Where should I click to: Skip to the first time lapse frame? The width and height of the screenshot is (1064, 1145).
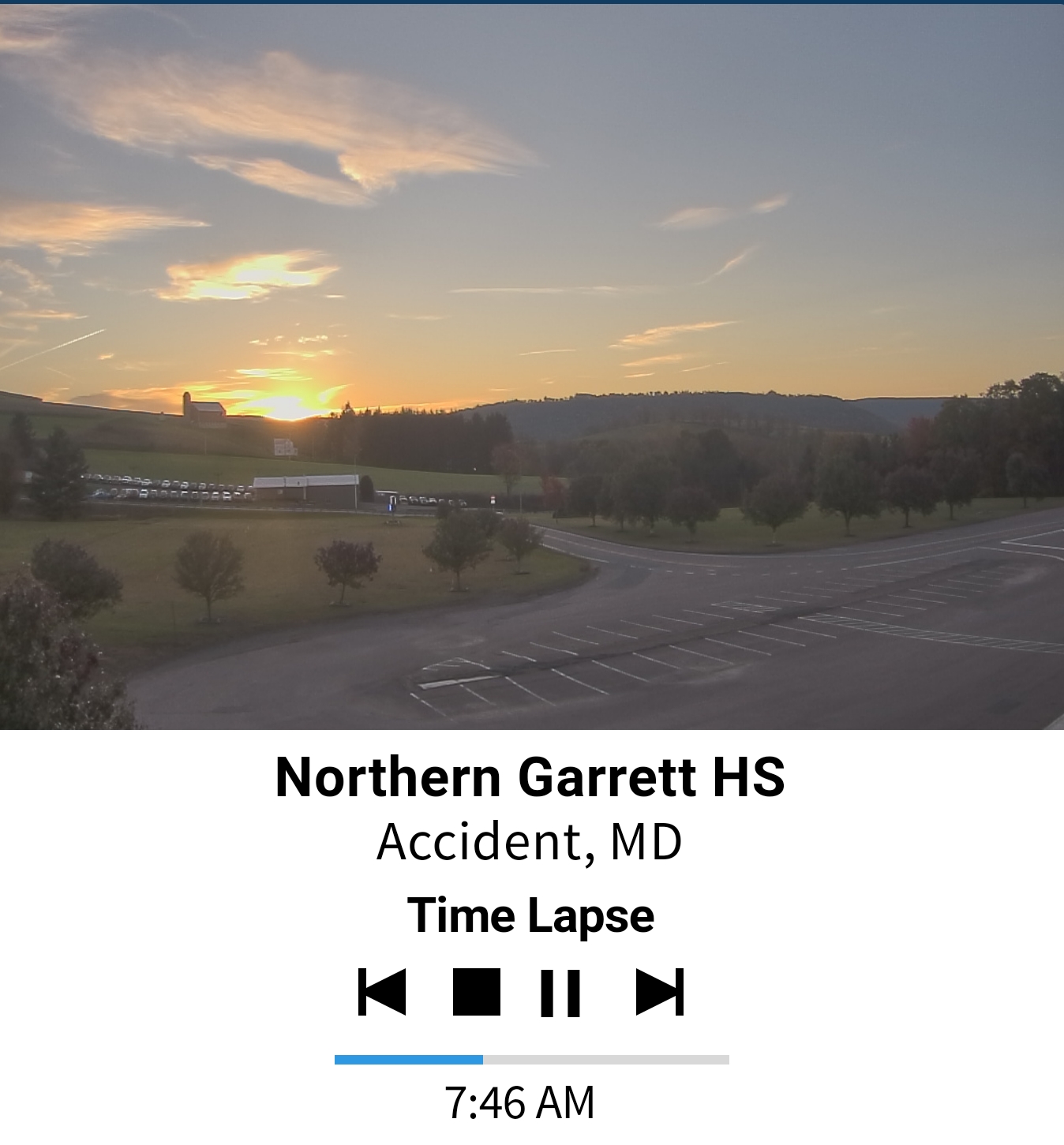[x=382, y=992]
